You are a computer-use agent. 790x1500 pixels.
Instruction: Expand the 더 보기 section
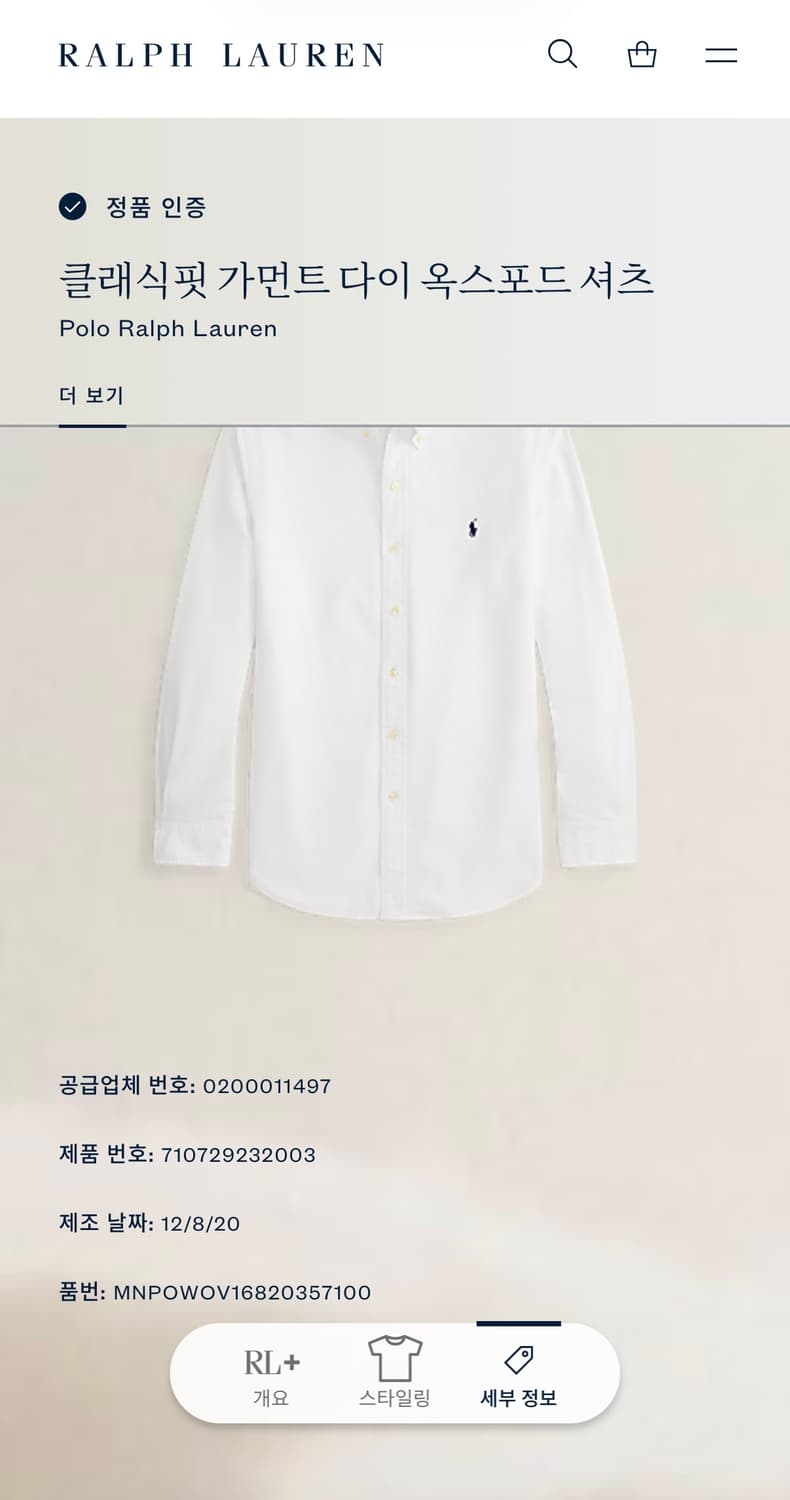pyautogui.click(x=92, y=395)
